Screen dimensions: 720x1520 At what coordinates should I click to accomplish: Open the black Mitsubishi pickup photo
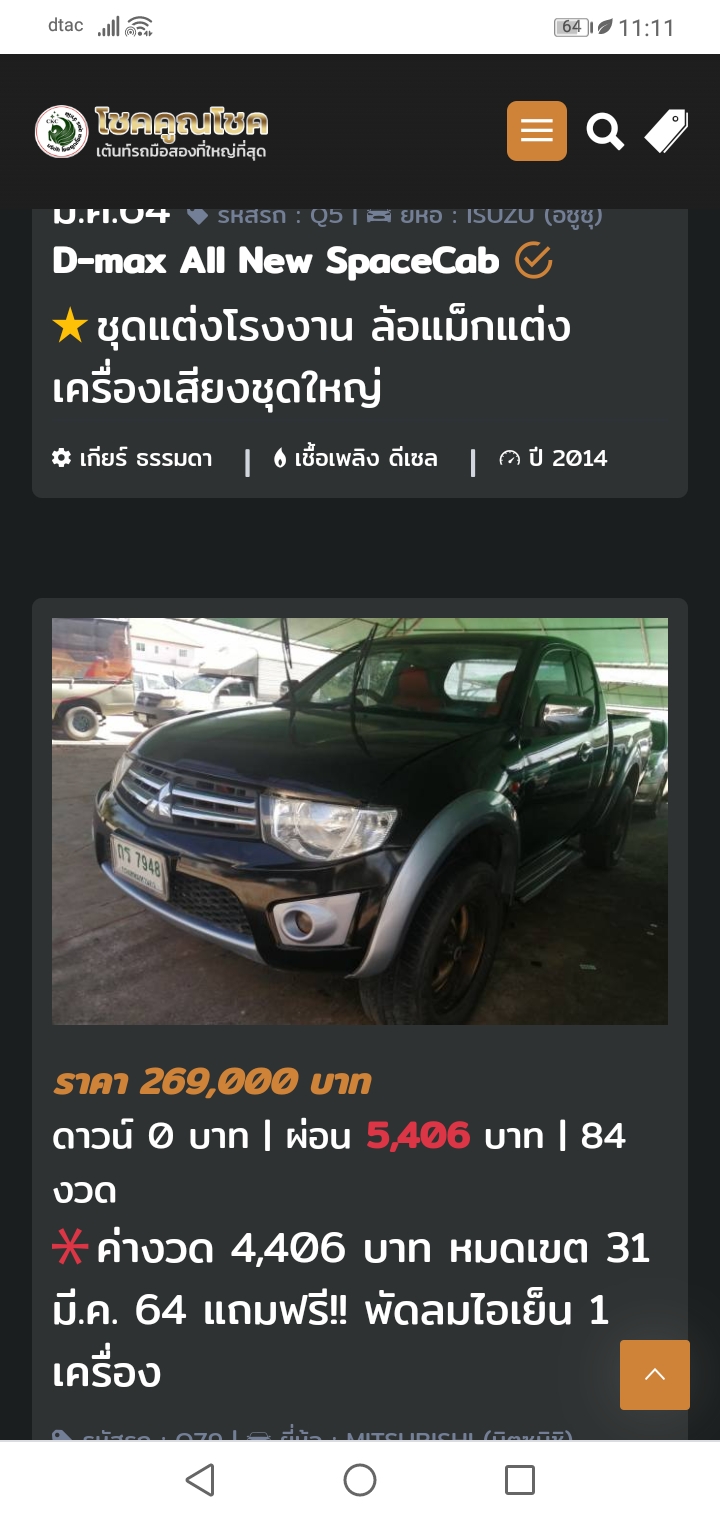click(360, 821)
